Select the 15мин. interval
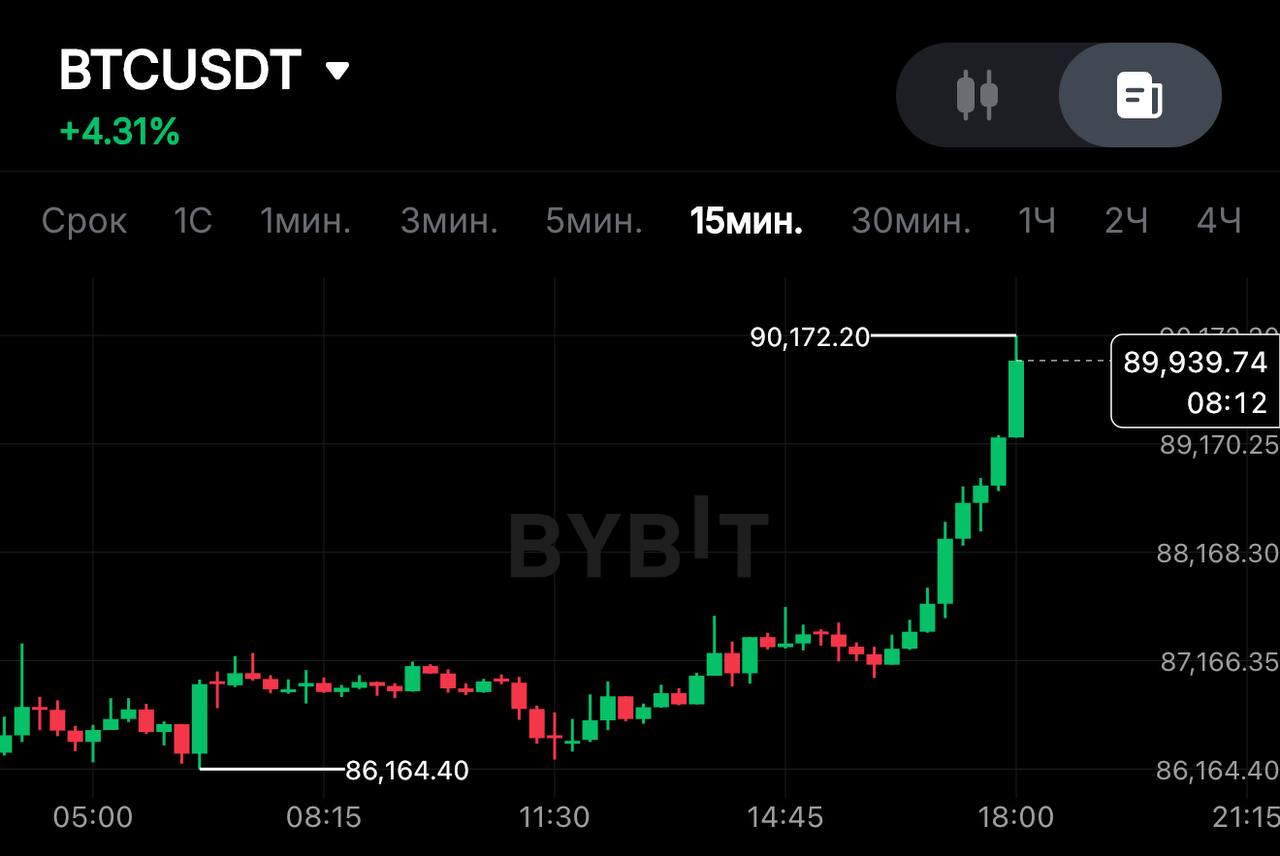The image size is (1280, 856). coord(746,221)
